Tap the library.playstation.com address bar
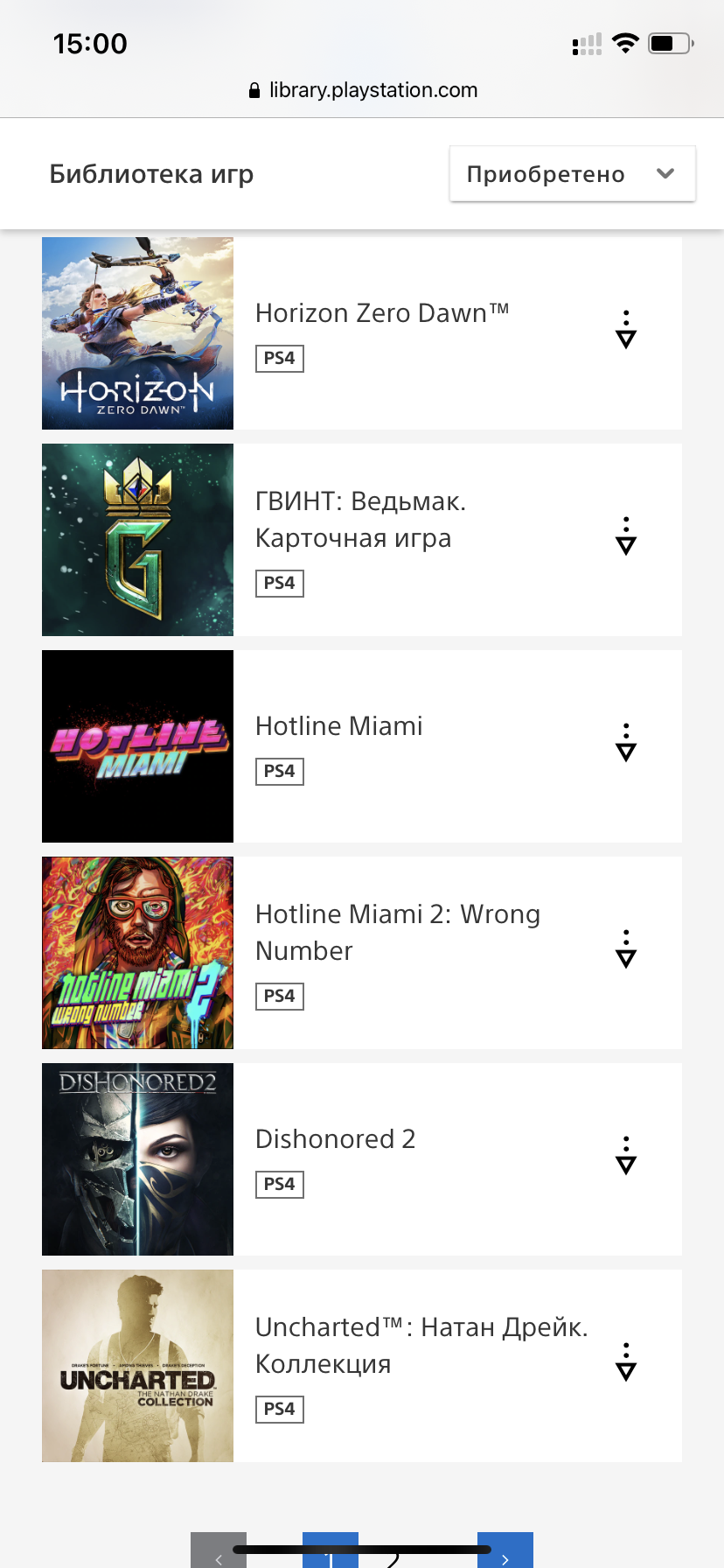Image resolution: width=724 pixels, height=1568 pixels. [363, 90]
